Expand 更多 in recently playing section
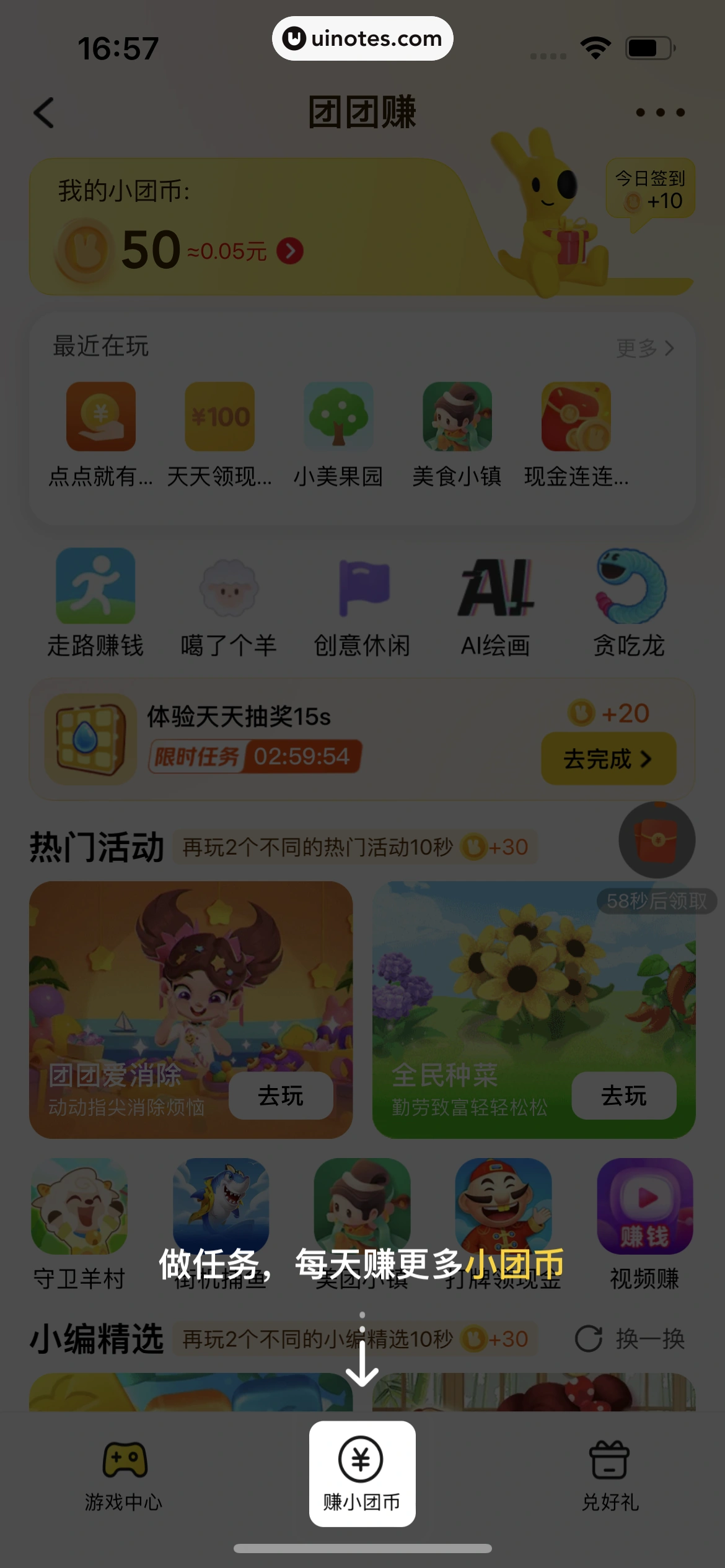Screen dimensions: 725x1568 (644, 348)
